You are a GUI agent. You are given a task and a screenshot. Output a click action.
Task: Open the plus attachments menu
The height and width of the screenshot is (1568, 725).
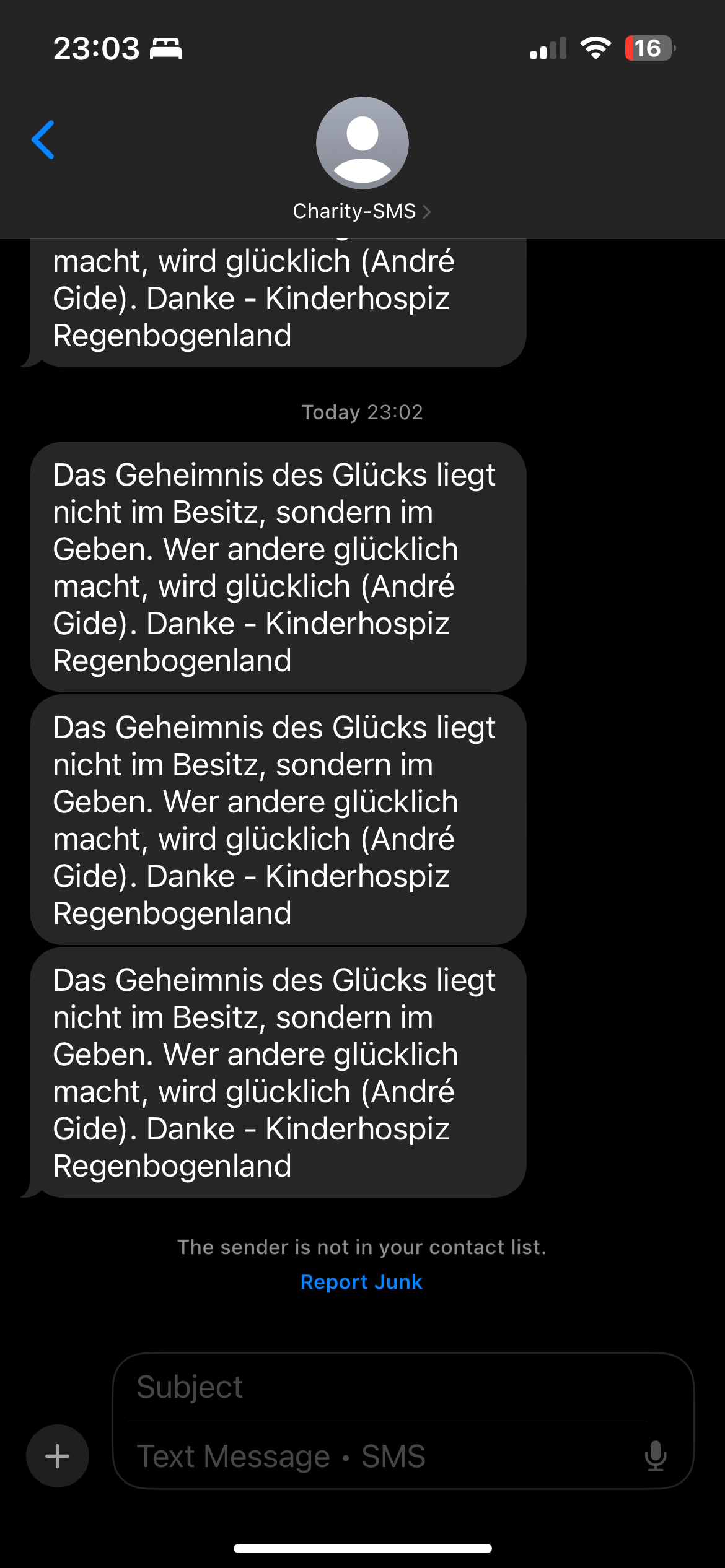[x=58, y=1455]
